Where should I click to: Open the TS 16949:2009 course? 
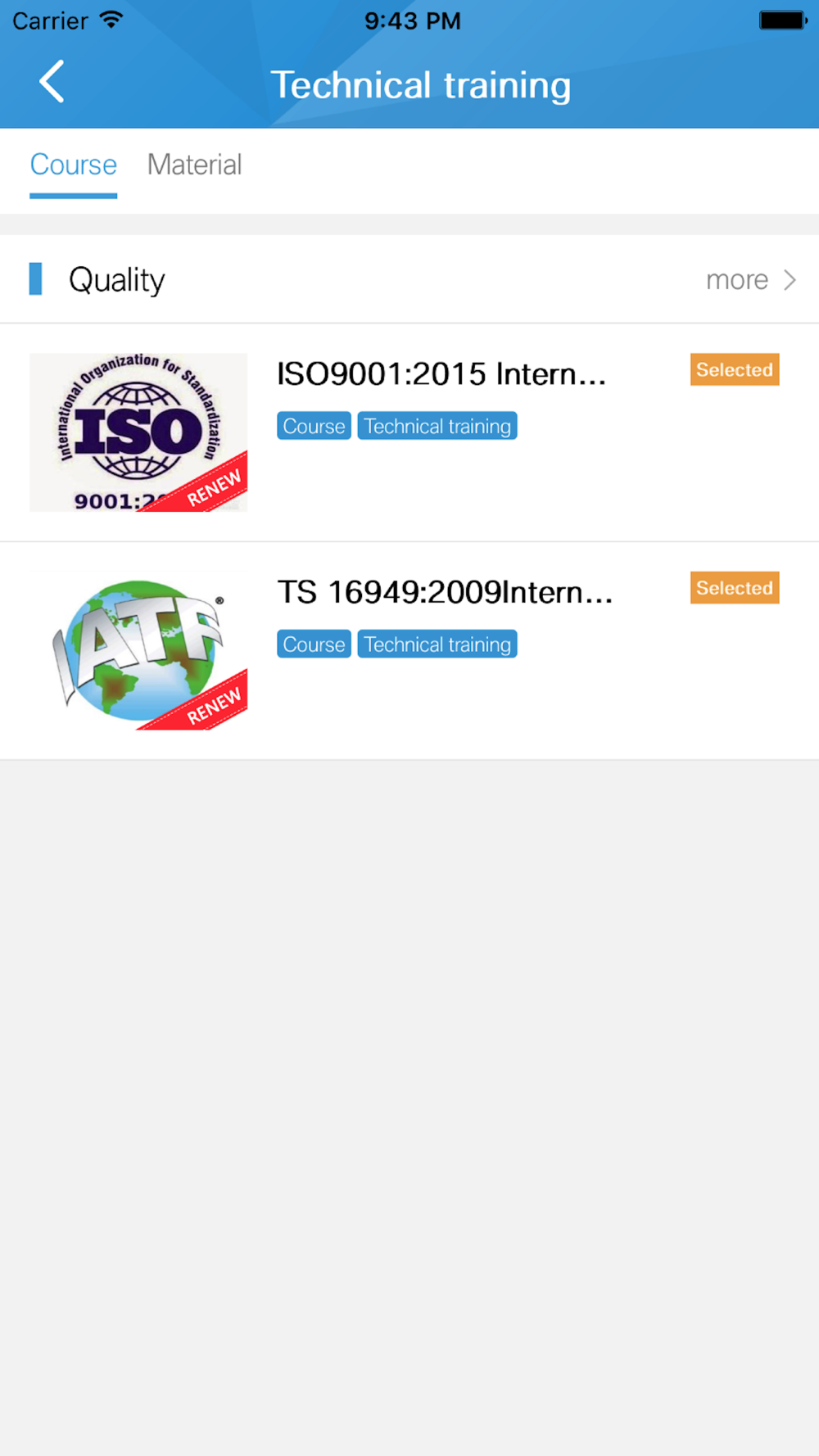(x=409, y=651)
